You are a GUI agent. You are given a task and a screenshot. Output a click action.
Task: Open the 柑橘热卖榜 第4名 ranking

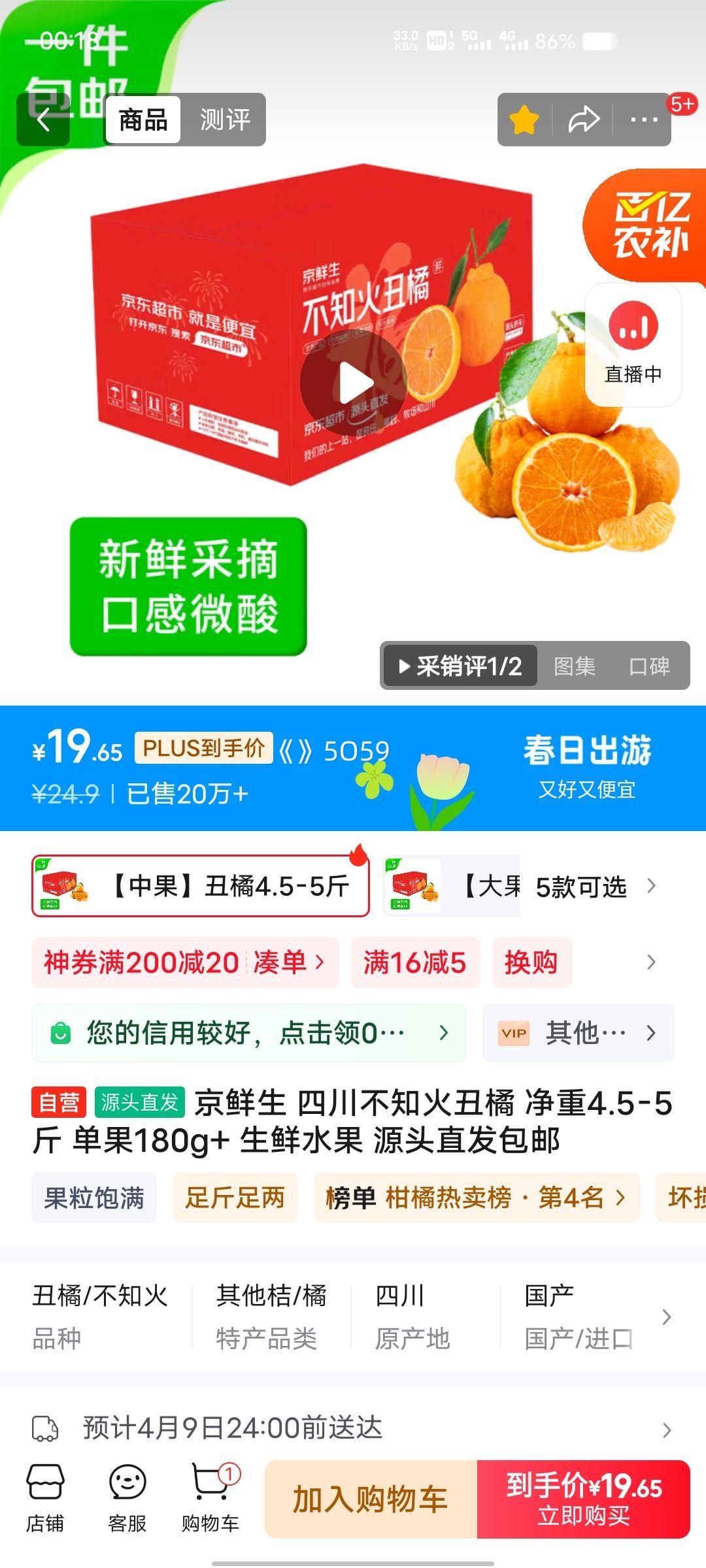(477, 1198)
